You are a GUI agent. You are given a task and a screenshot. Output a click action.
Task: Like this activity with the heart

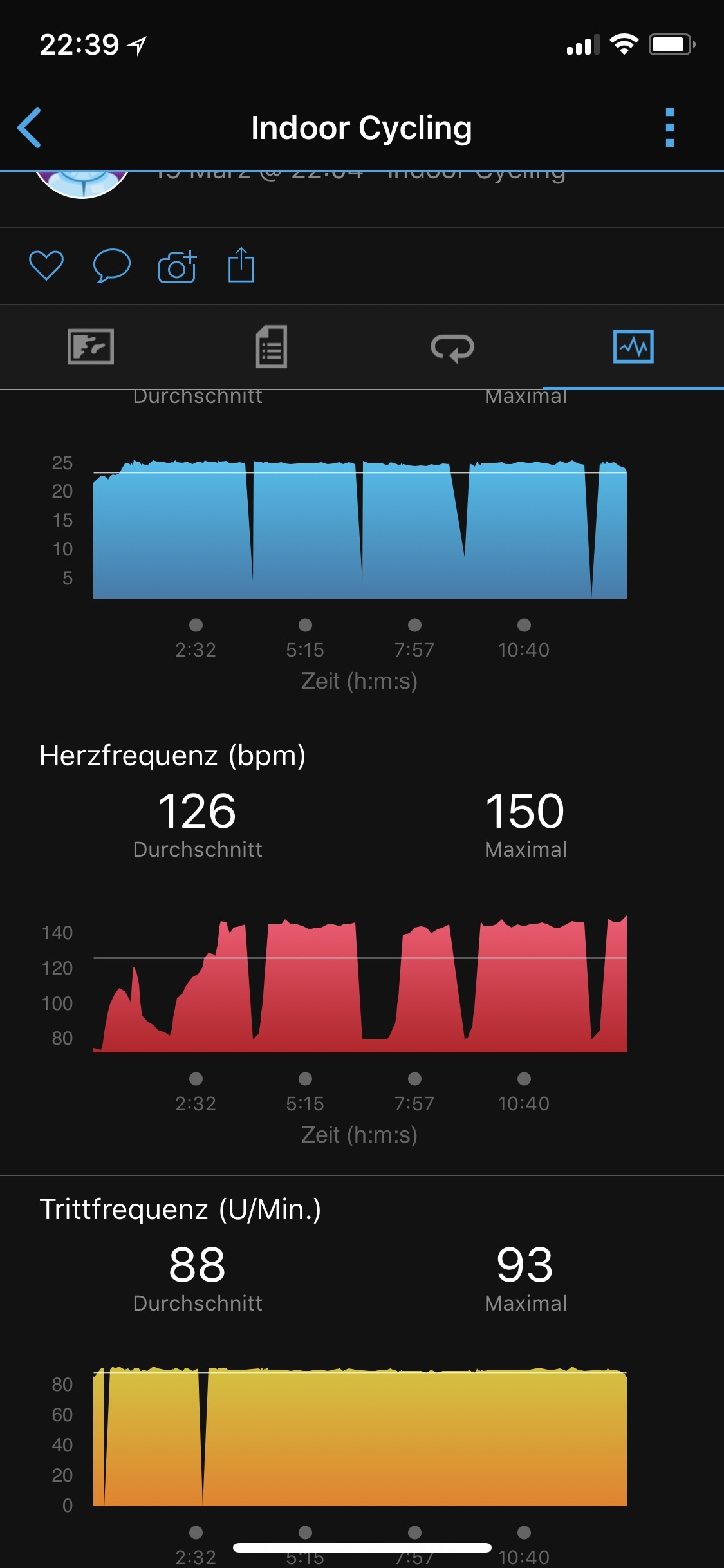(46, 265)
